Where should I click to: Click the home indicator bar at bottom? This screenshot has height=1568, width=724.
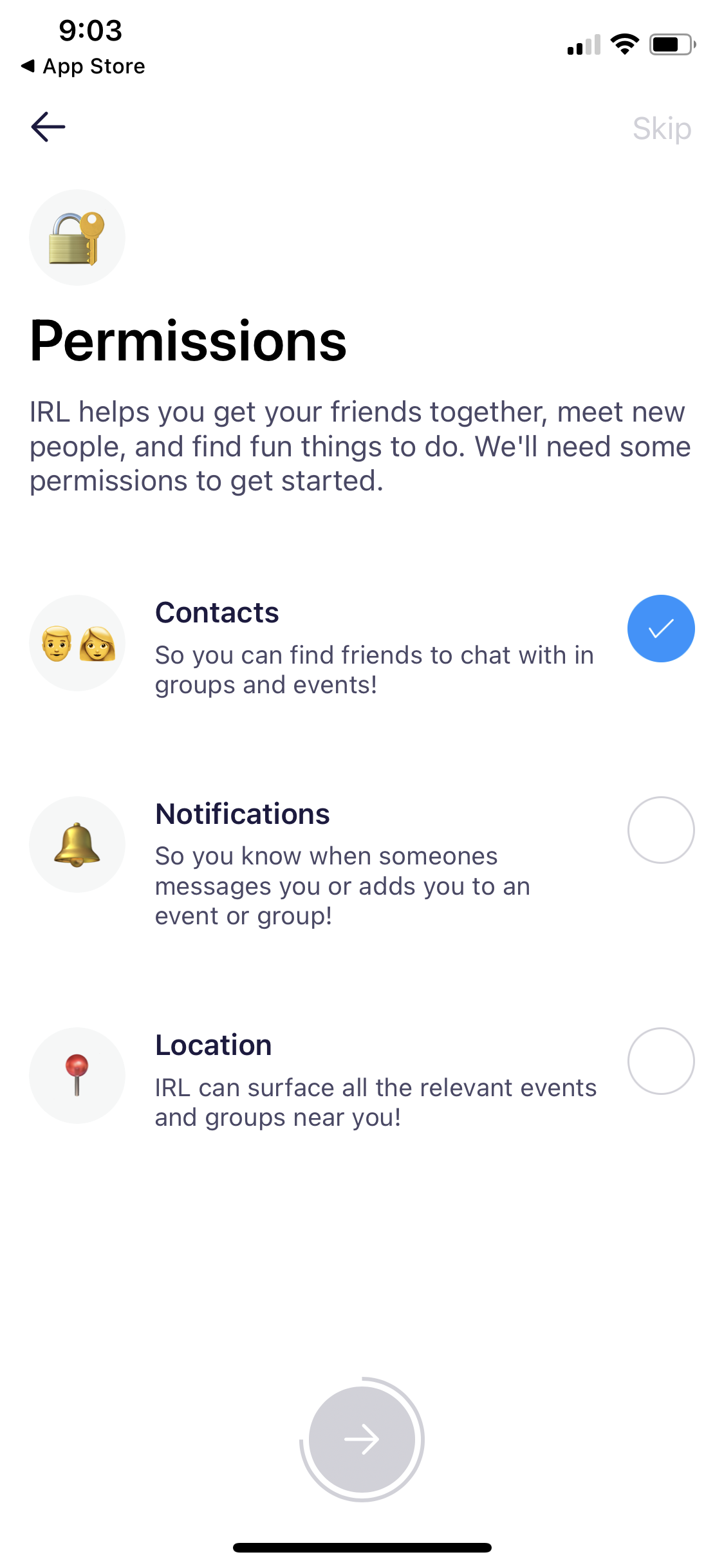coord(362,1547)
